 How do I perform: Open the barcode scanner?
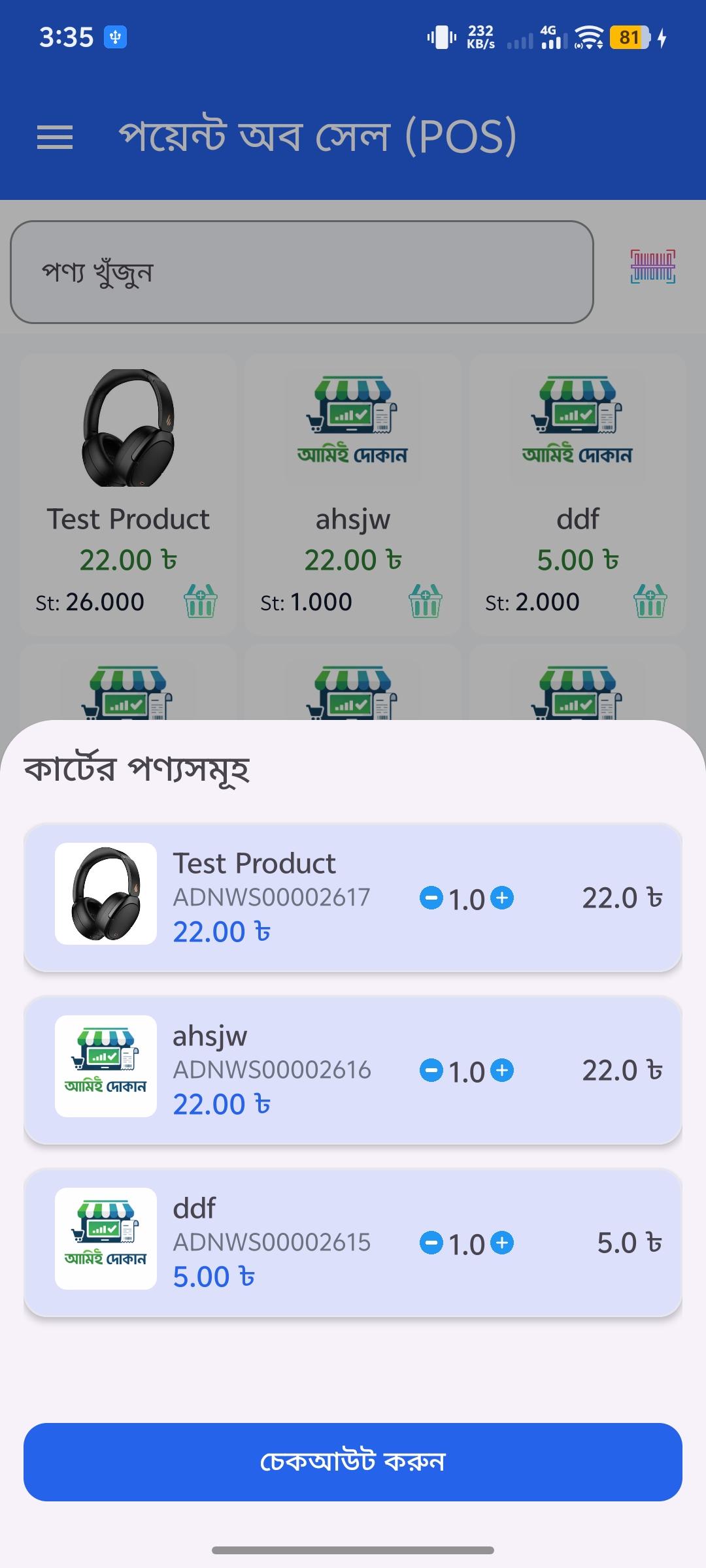click(652, 267)
